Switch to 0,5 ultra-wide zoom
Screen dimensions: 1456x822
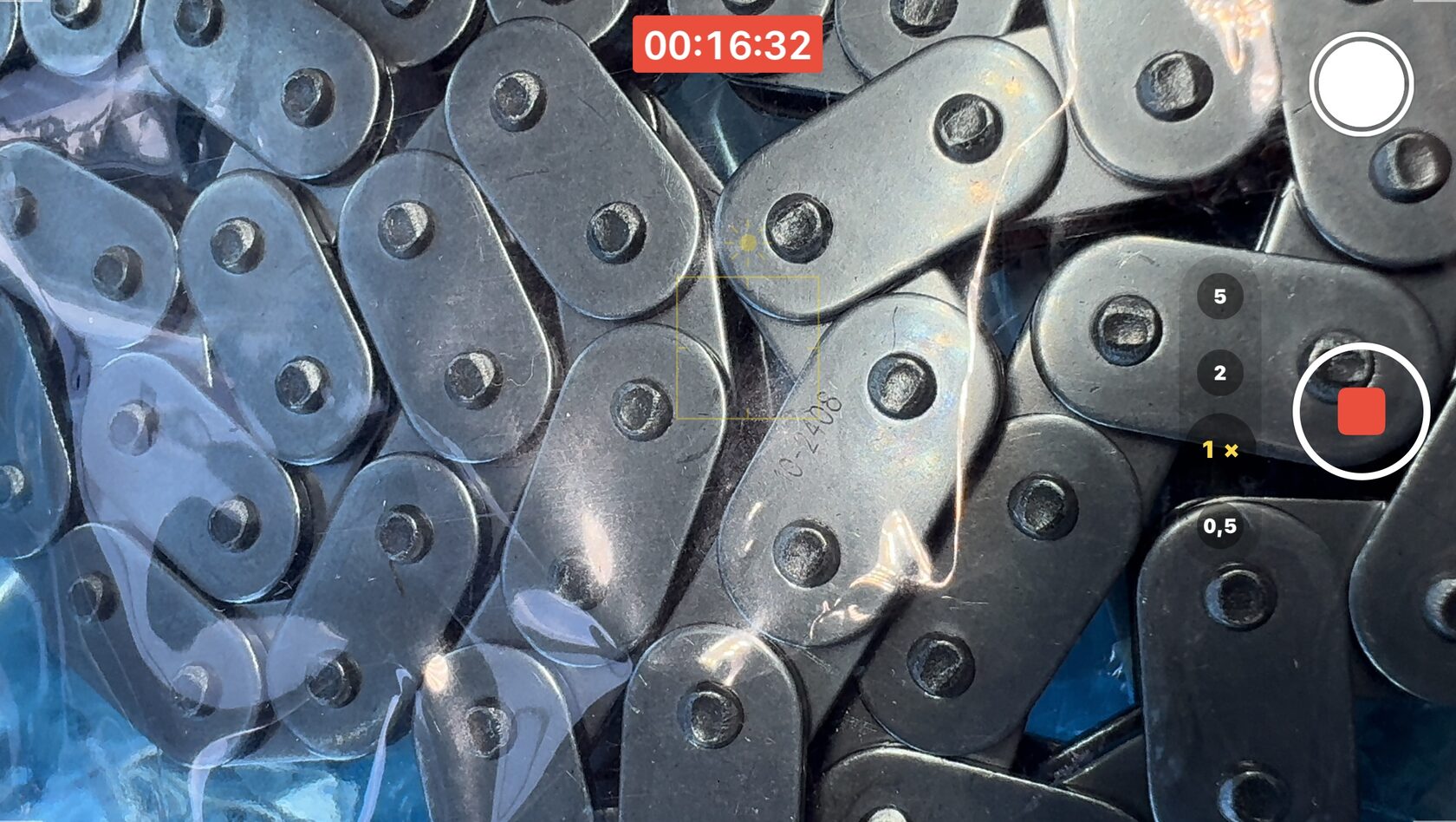(x=1219, y=525)
